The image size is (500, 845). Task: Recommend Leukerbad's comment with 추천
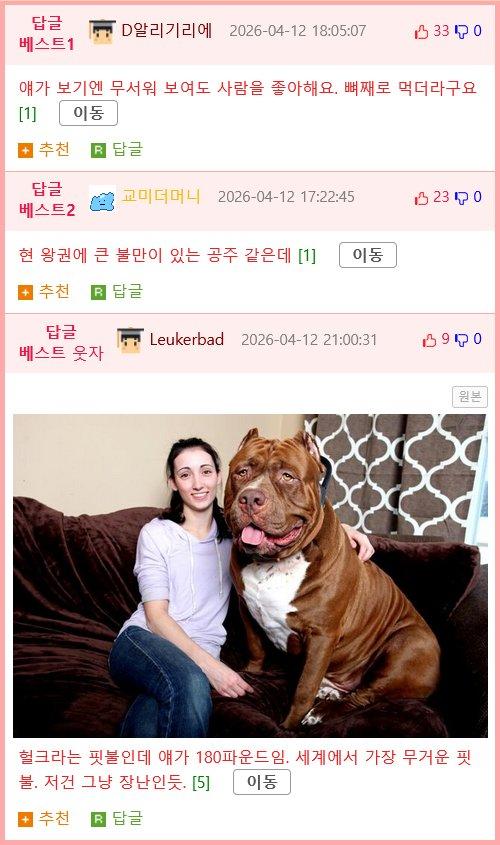pos(44,819)
